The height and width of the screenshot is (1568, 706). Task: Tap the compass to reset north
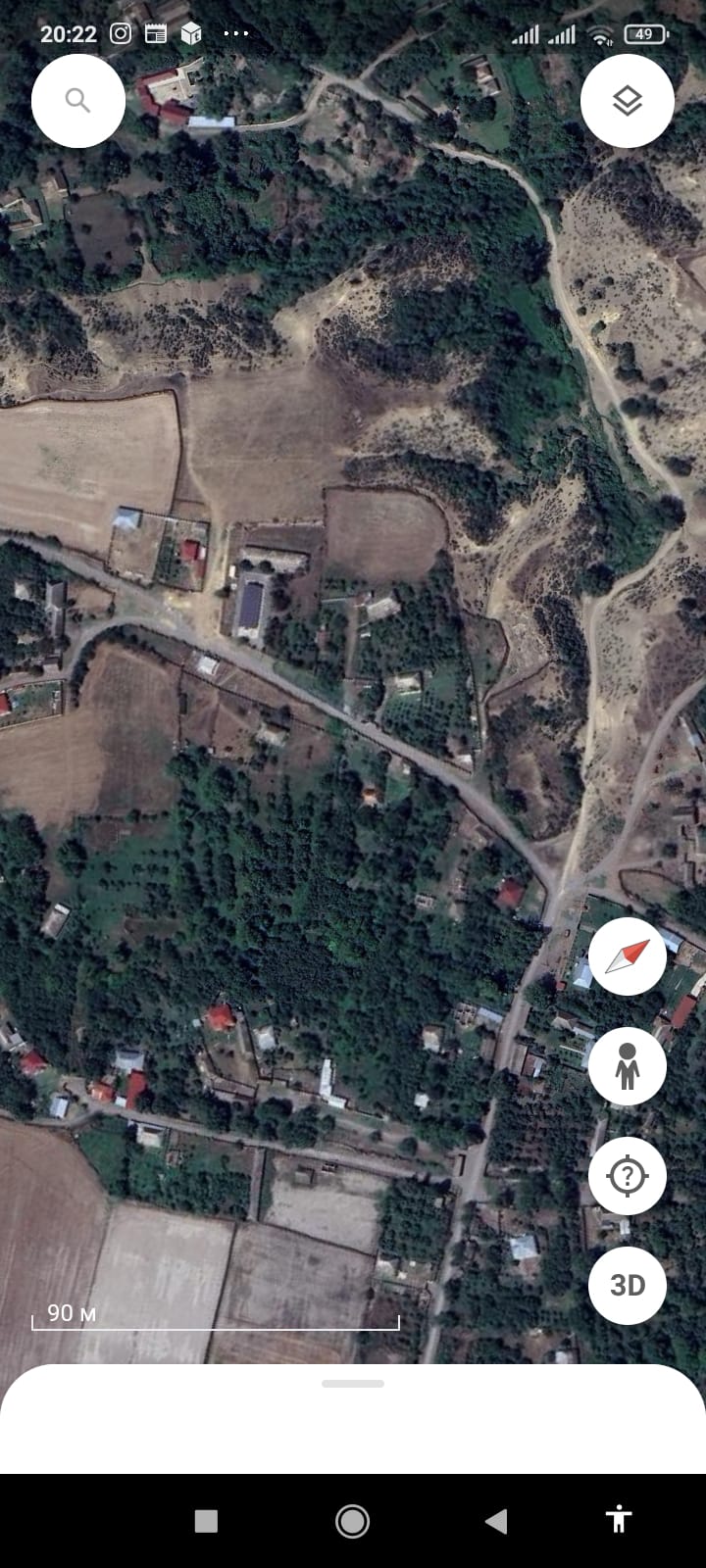[x=628, y=956]
